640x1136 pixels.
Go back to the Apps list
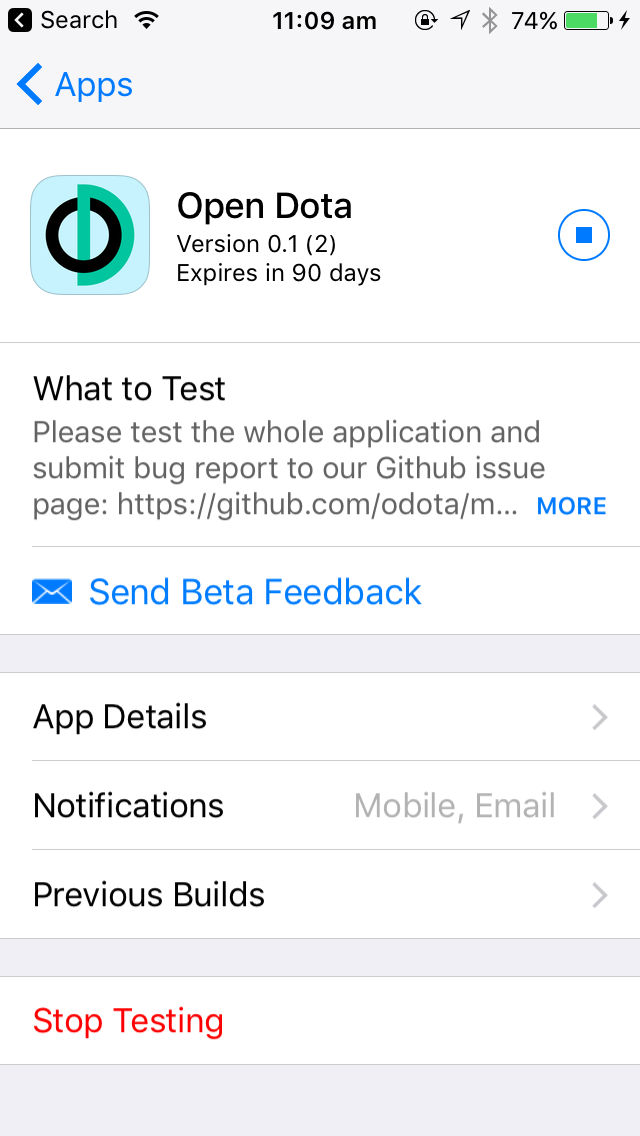click(75, 86)
